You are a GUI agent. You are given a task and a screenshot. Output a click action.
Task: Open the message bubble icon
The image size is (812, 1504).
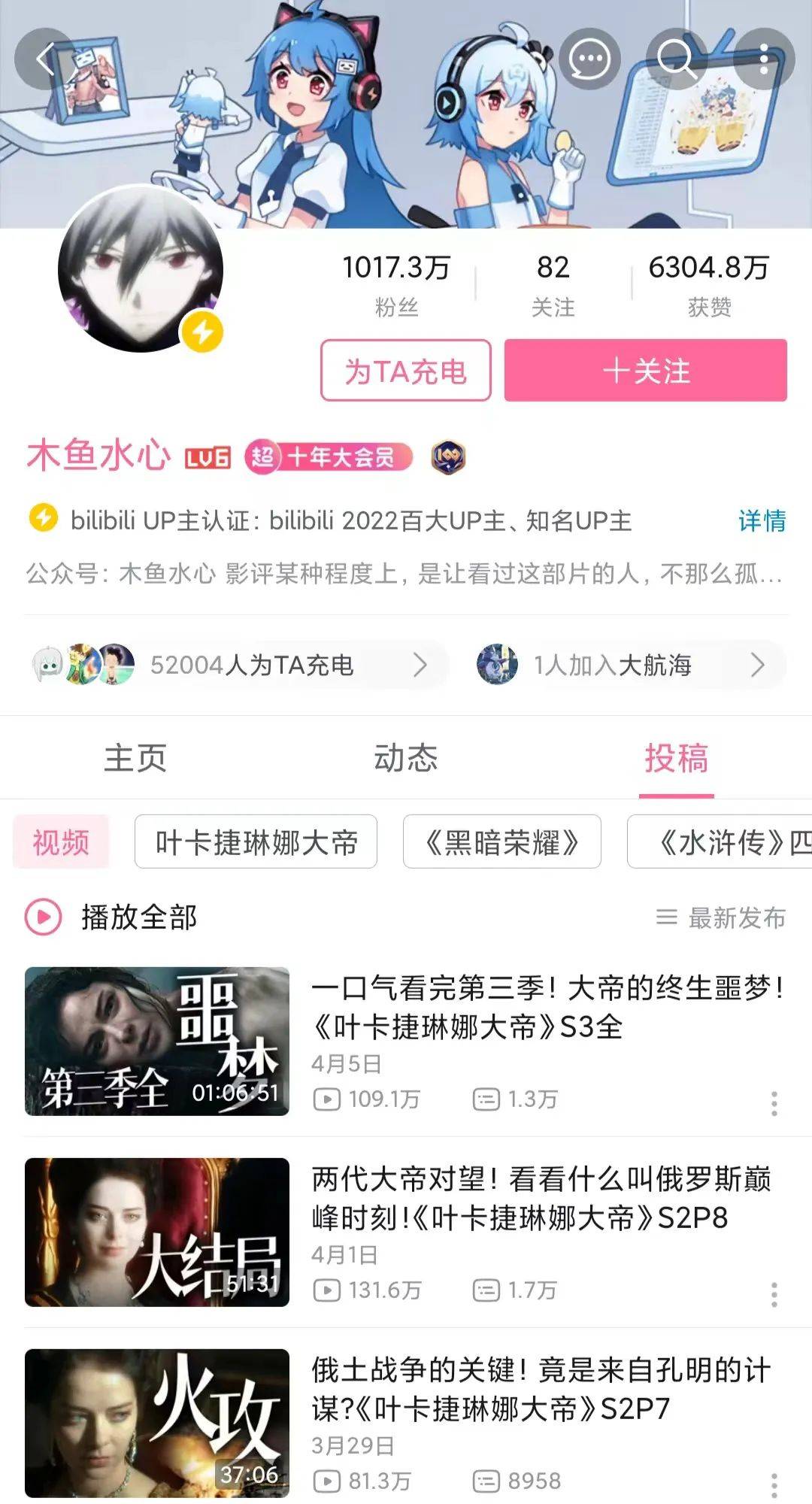click(x=589, y=59)
